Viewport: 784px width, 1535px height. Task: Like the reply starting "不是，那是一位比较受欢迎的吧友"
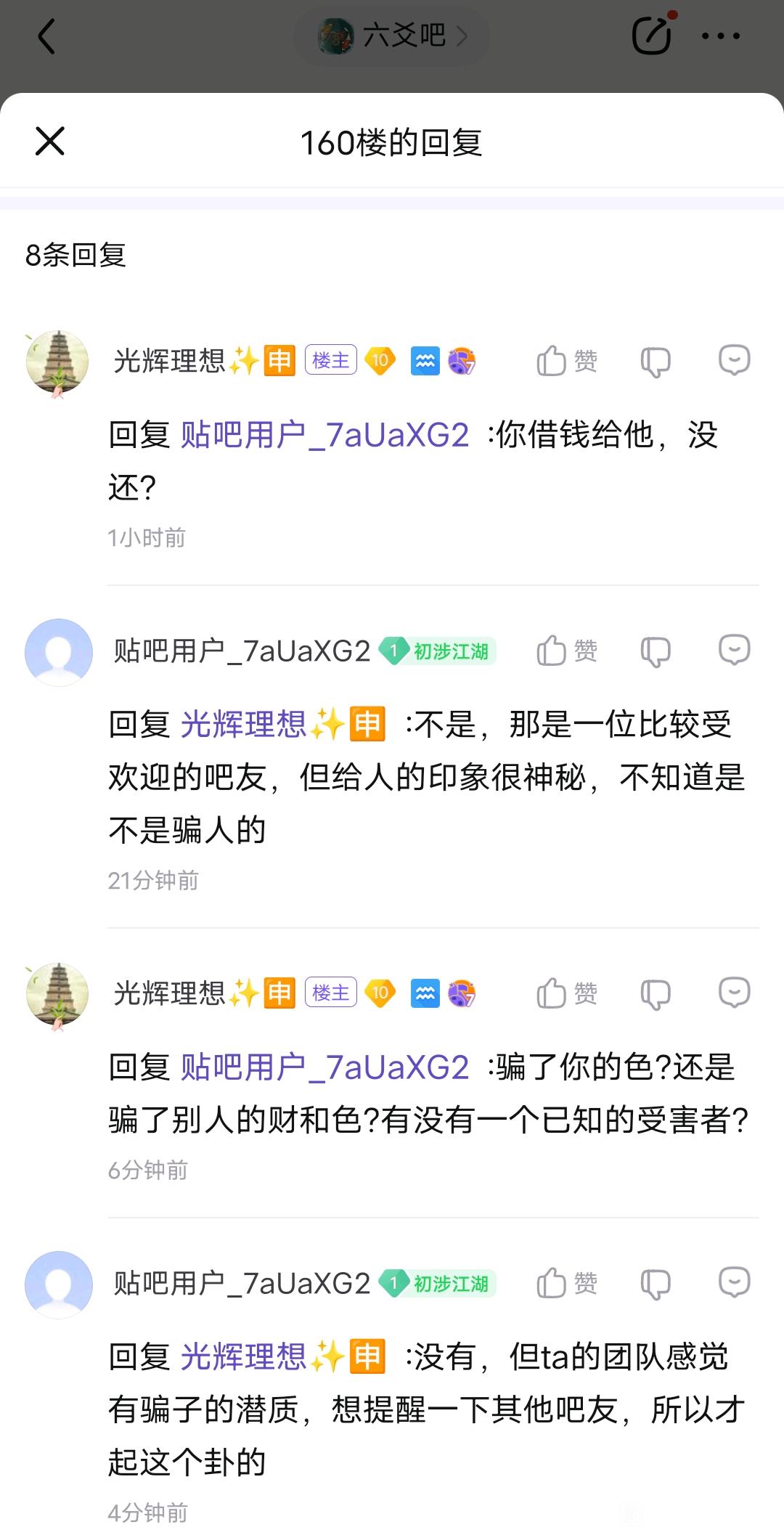point(567,651)
